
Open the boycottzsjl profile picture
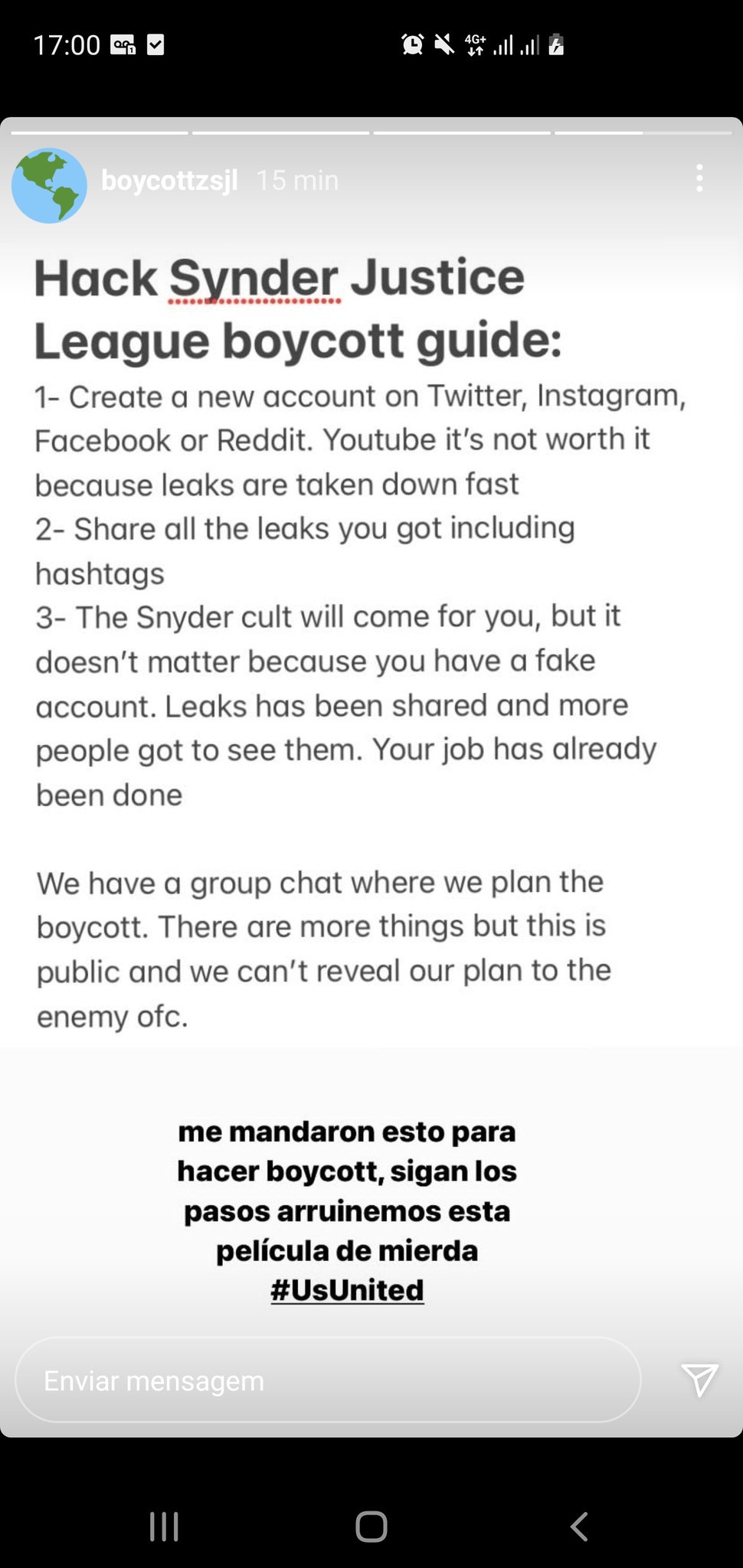tap(49, 186)
